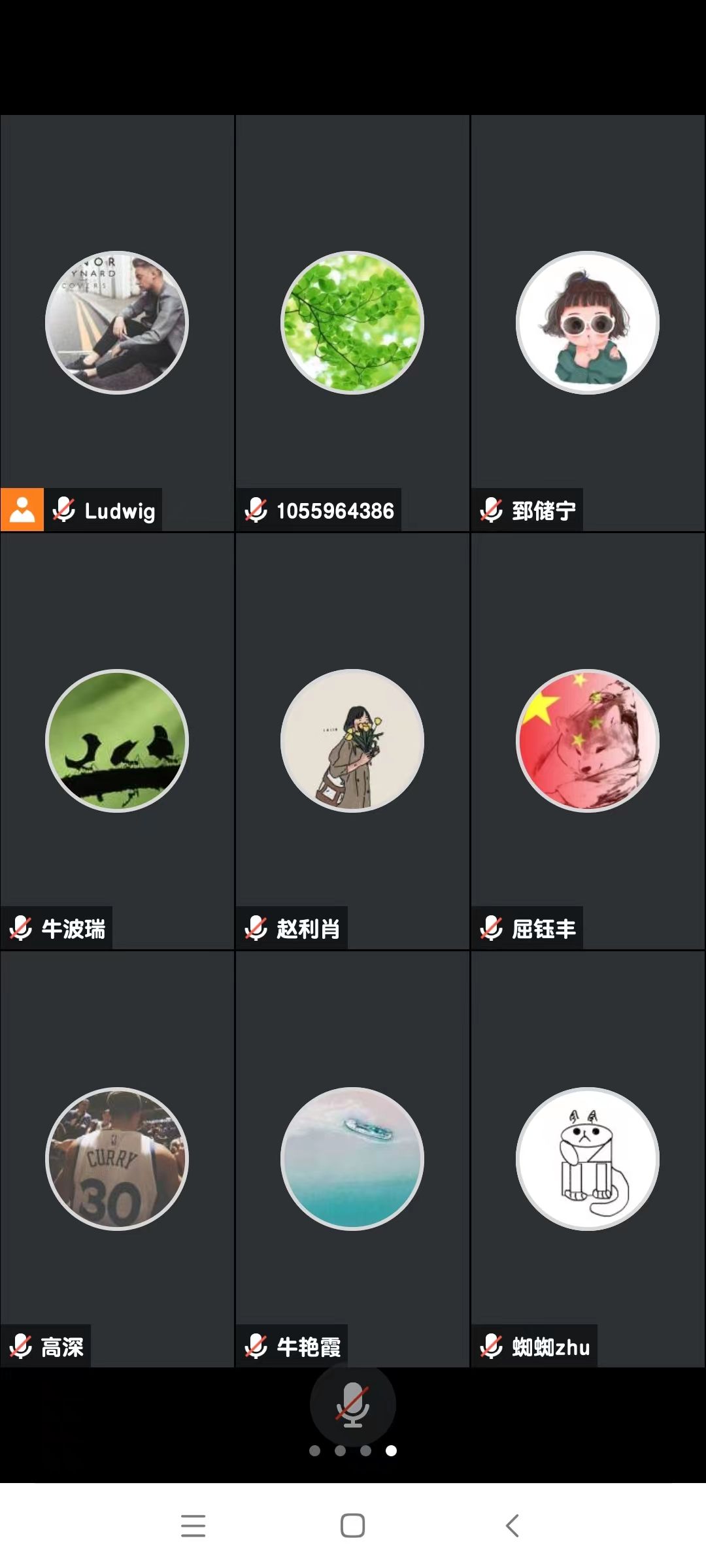Select 牛艳霞's participant tile
Image resolution: width=706 pixels, height=1568 pixels.
[352, 1159]
